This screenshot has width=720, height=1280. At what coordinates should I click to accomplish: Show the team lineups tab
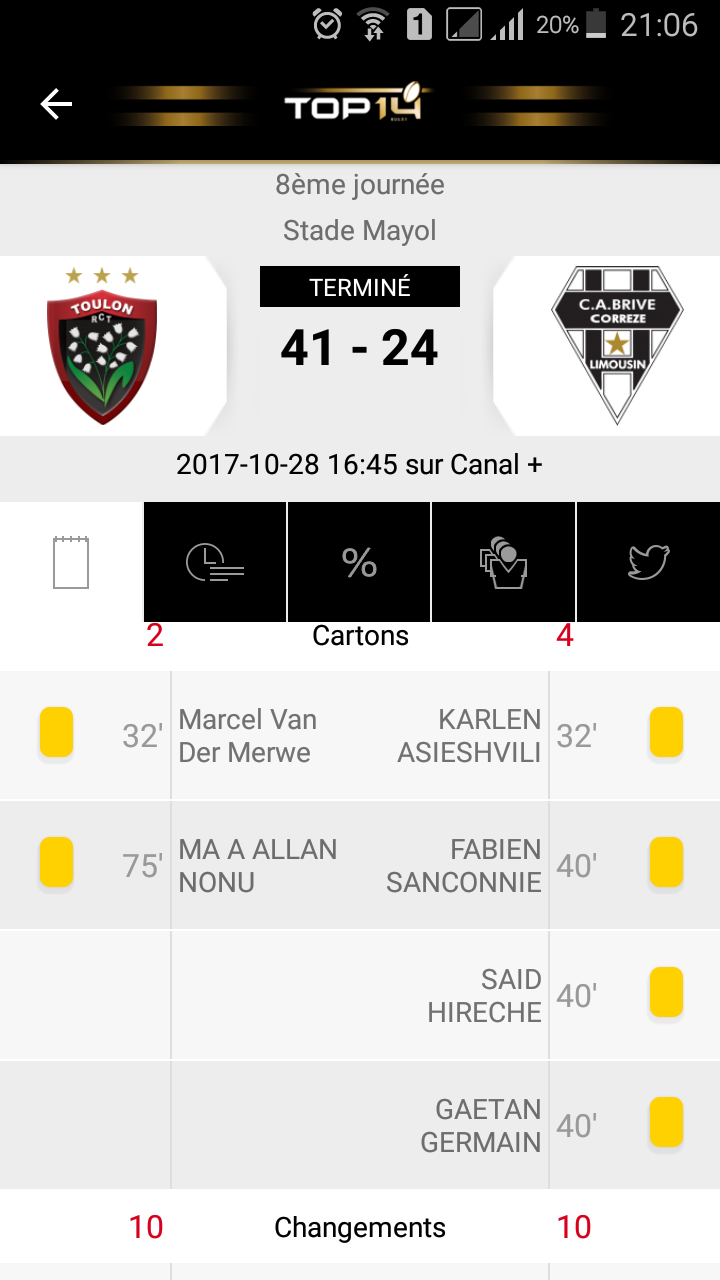pyautogui.click(x=503, y=562)
